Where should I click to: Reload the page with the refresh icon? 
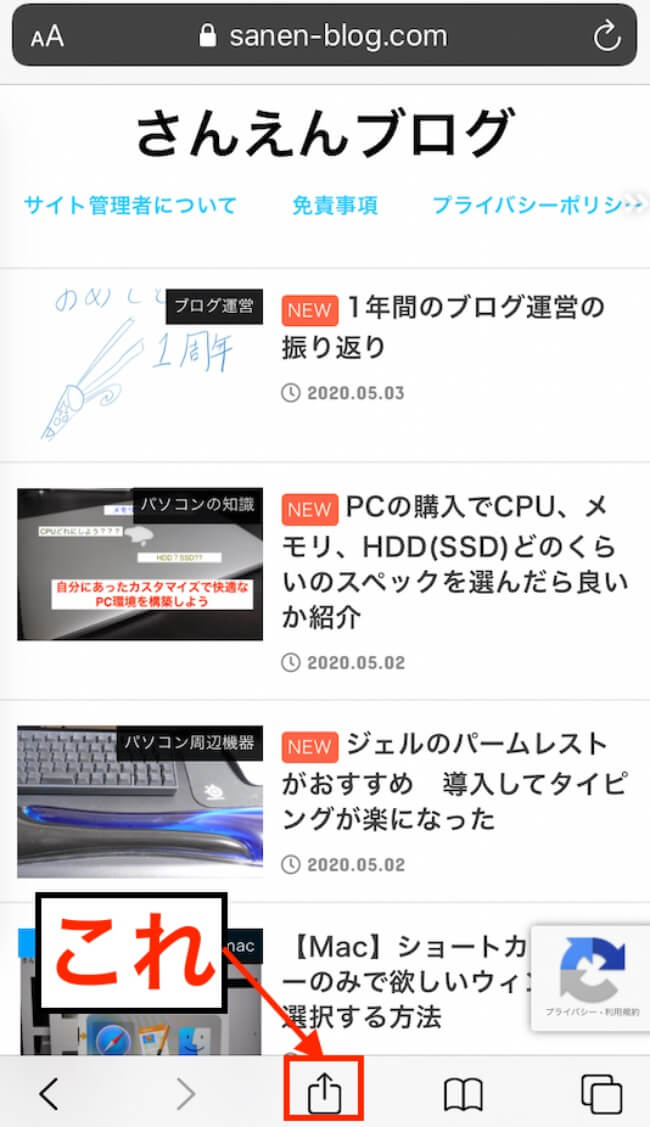tap(607, 36)
